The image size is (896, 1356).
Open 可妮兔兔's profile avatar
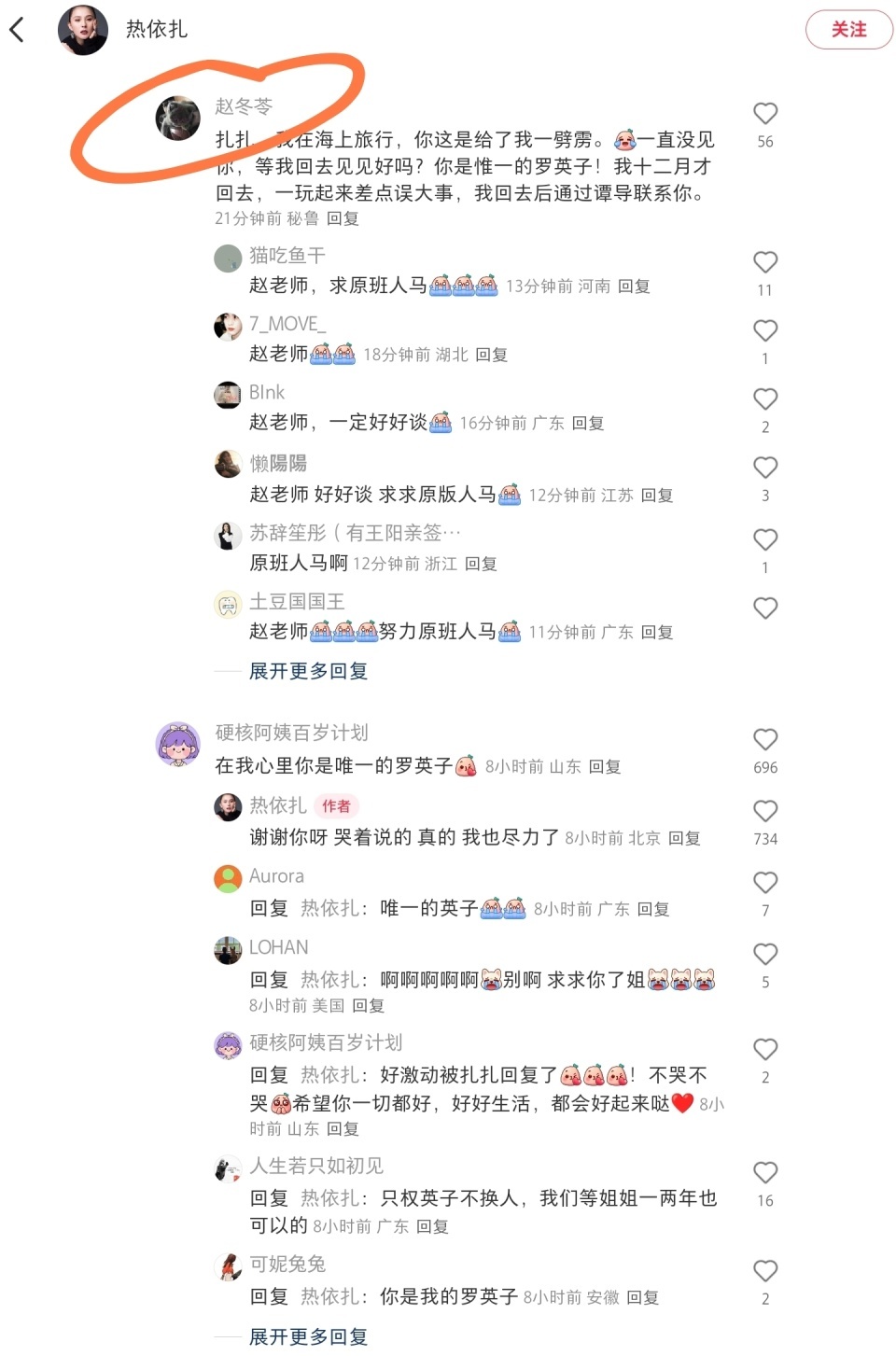click(x=228, y=1268)
